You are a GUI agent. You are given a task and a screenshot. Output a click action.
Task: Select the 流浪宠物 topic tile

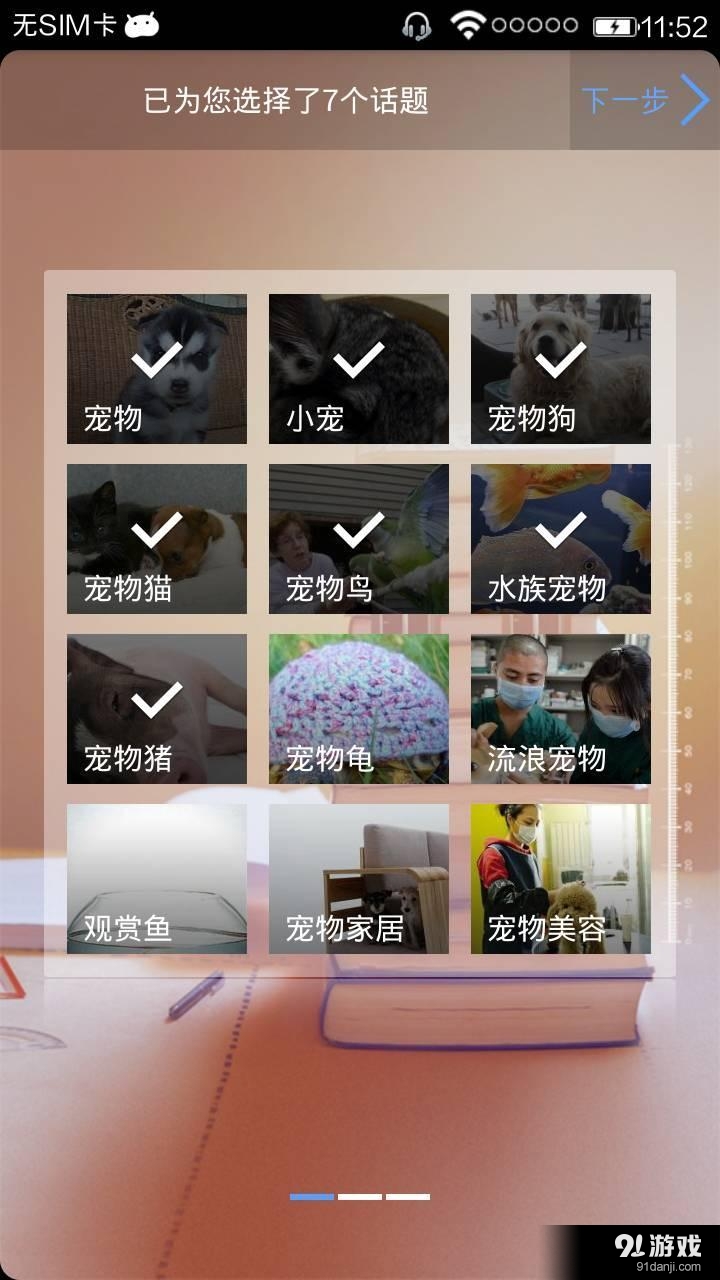point(560,708)
